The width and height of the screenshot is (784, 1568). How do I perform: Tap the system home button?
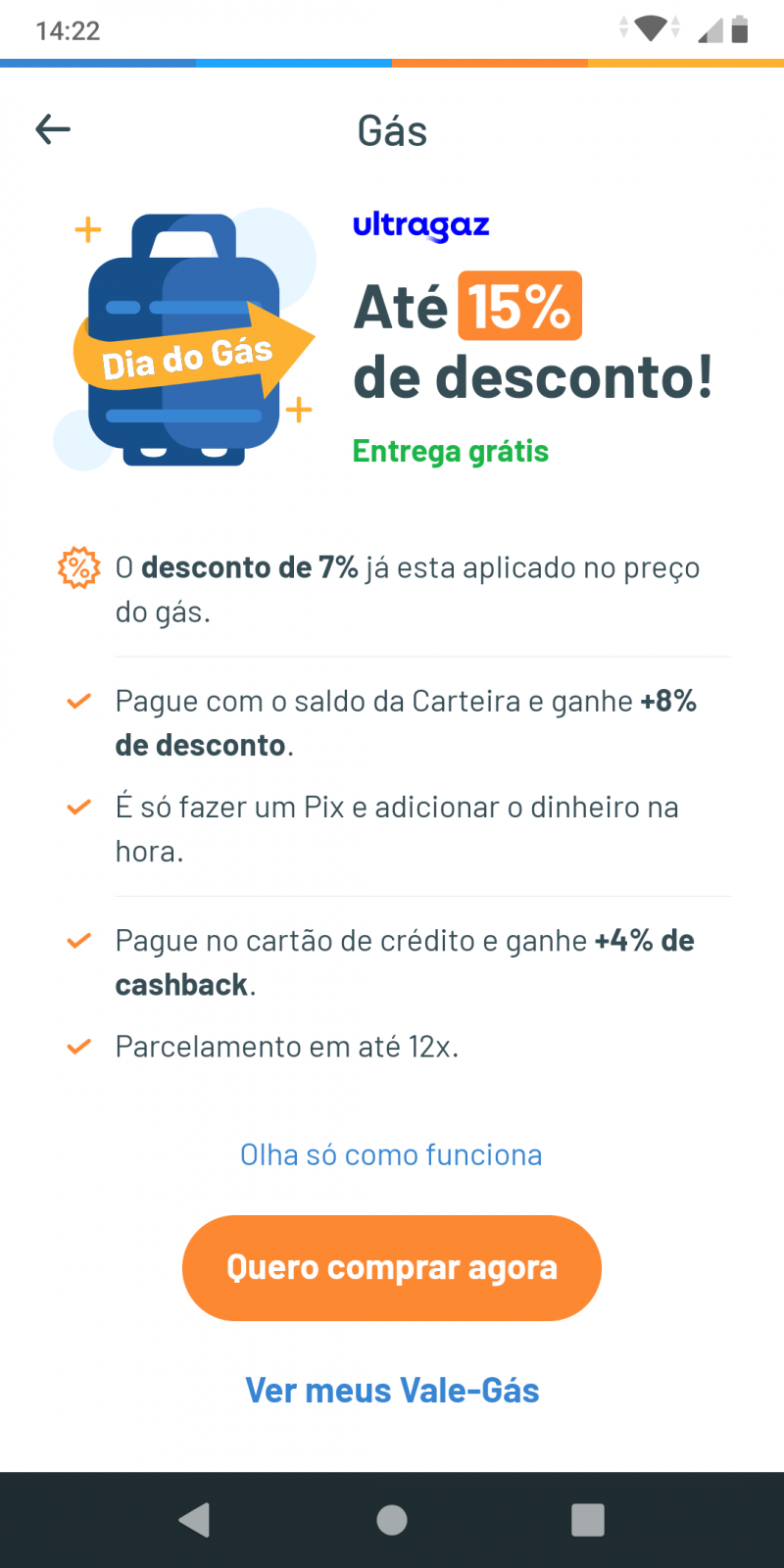pos(392,1520)
